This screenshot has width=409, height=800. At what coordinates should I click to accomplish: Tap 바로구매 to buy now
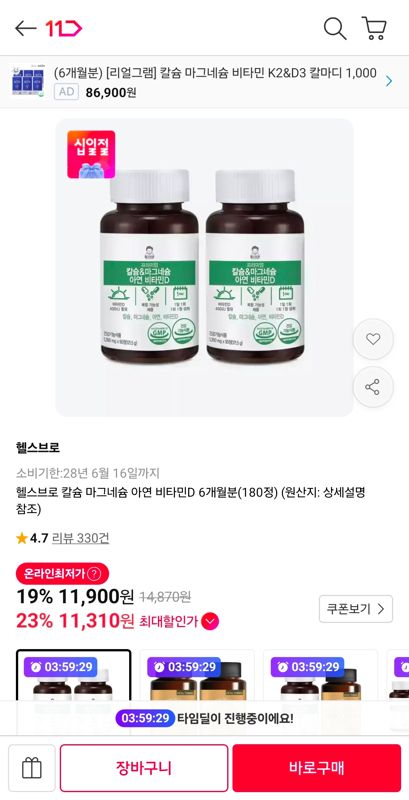[317, 768]
